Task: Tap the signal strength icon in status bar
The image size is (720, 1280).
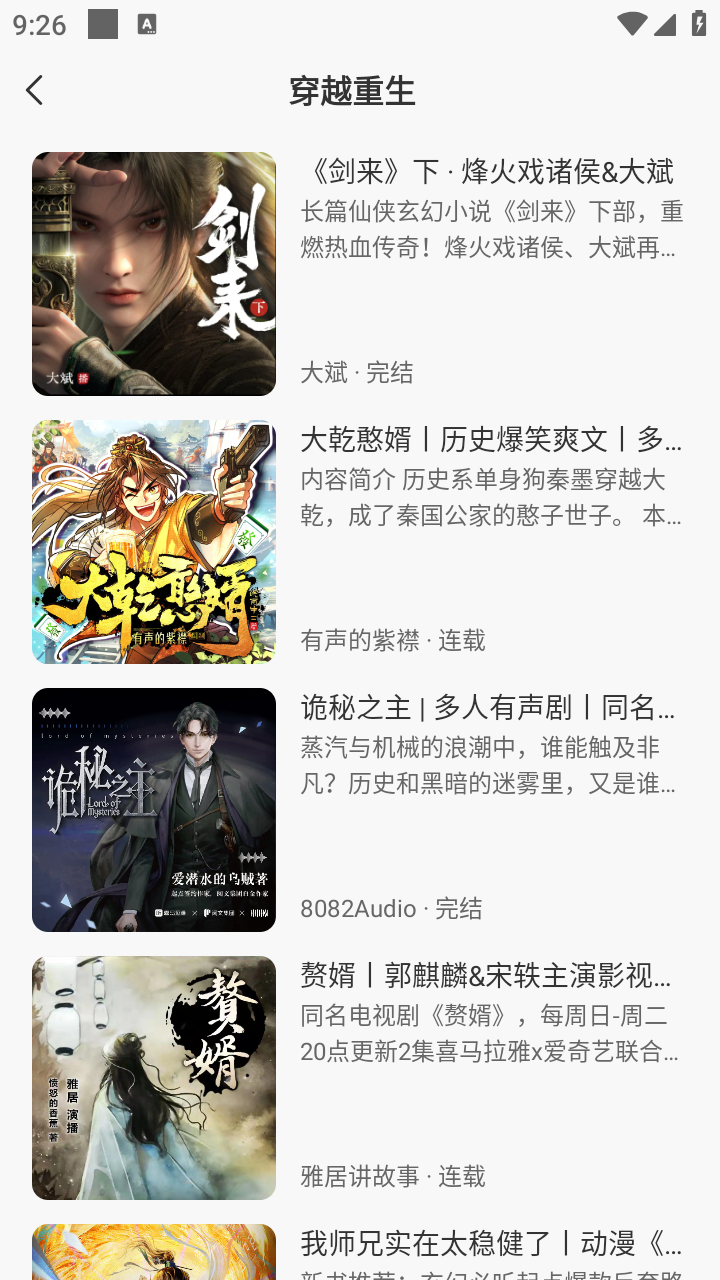Action: click(664, 25)
